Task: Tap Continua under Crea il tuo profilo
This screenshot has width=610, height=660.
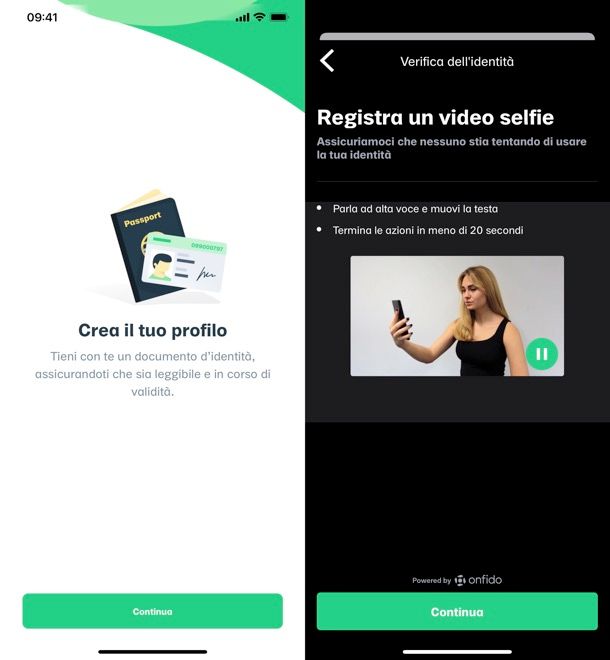Action: [x=152, y=611]
